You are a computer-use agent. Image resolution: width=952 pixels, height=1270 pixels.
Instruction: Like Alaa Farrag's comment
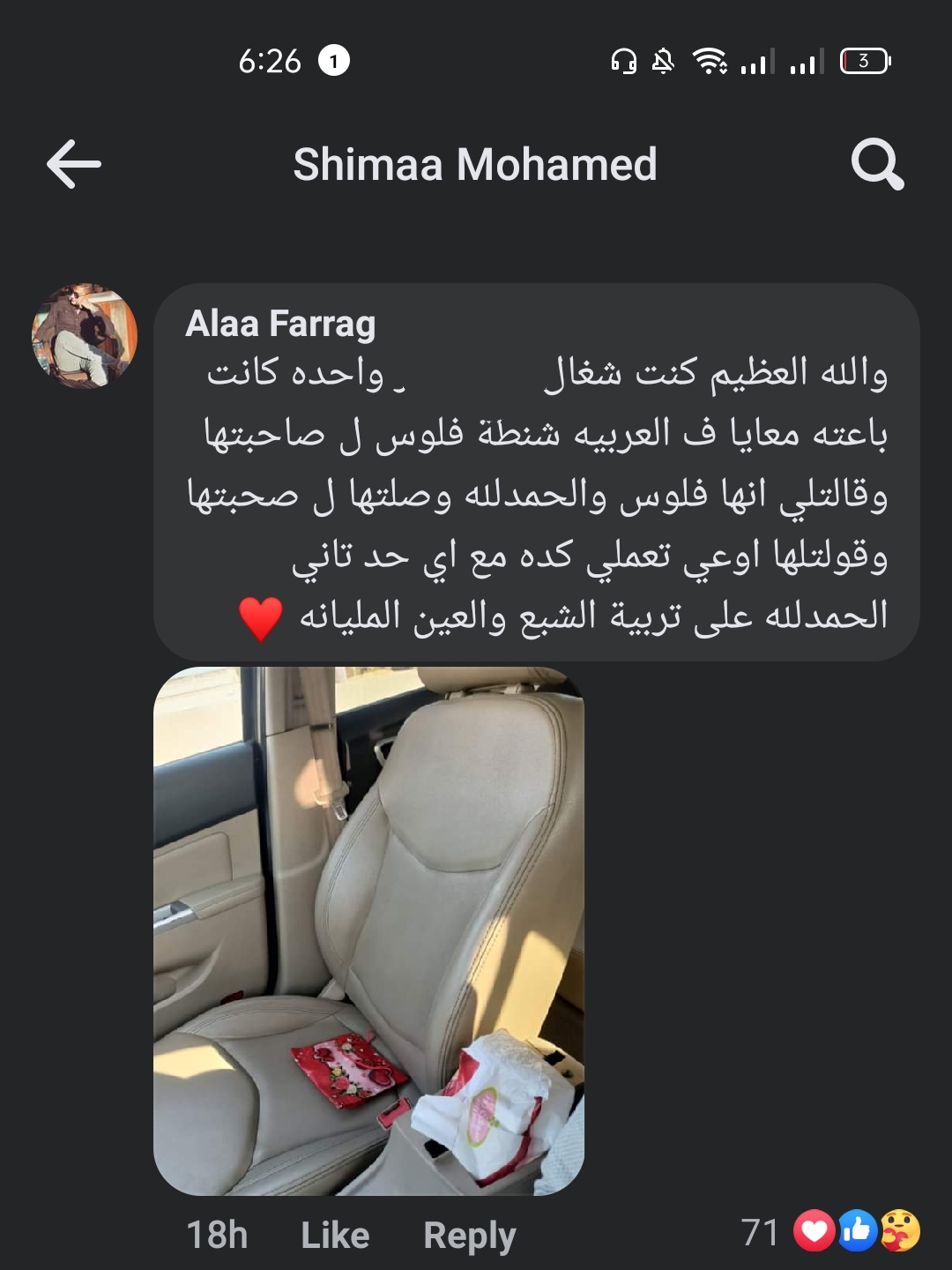pos(334,1235)
